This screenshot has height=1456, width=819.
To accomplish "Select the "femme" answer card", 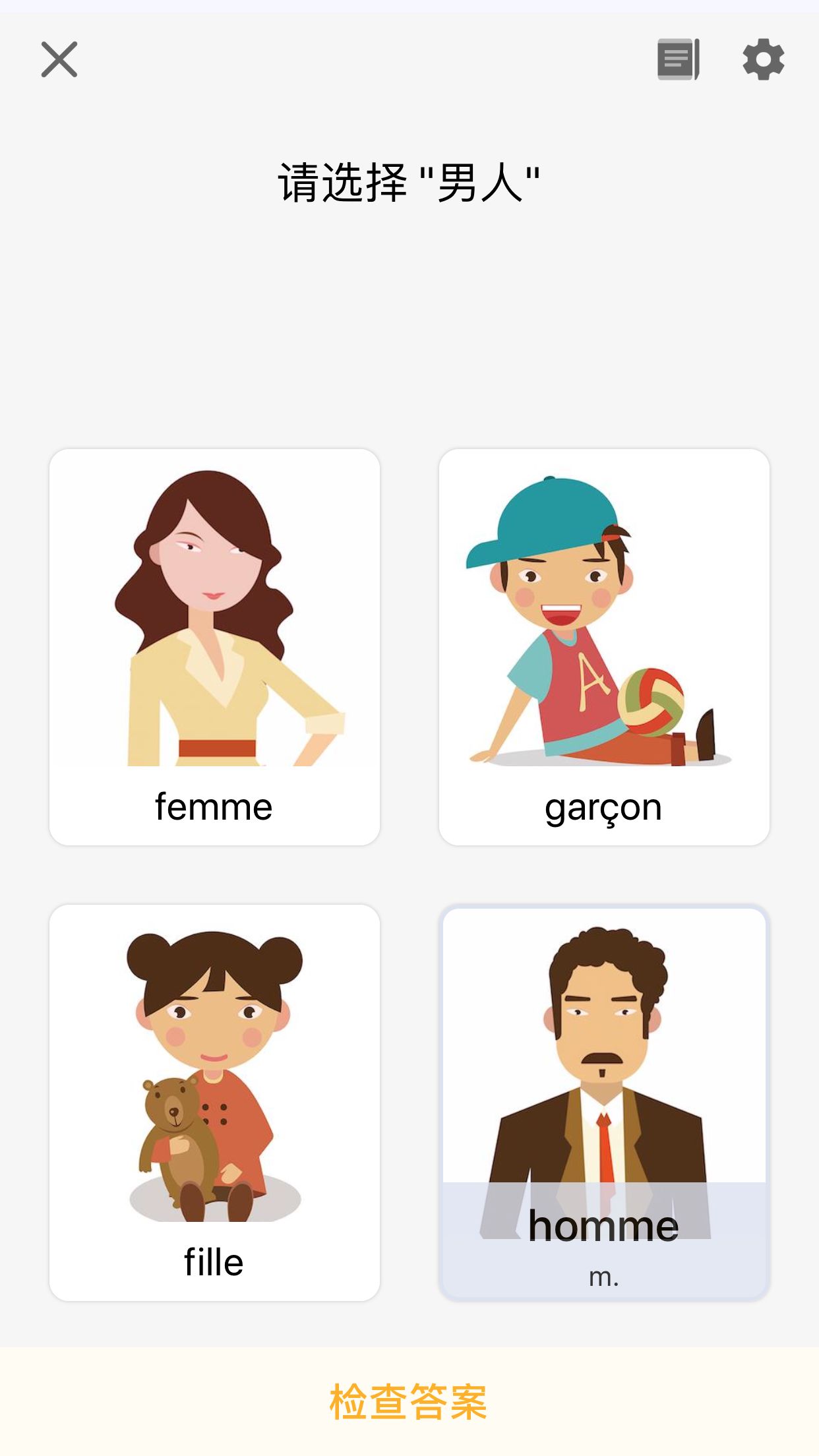I will pos(214,646).
